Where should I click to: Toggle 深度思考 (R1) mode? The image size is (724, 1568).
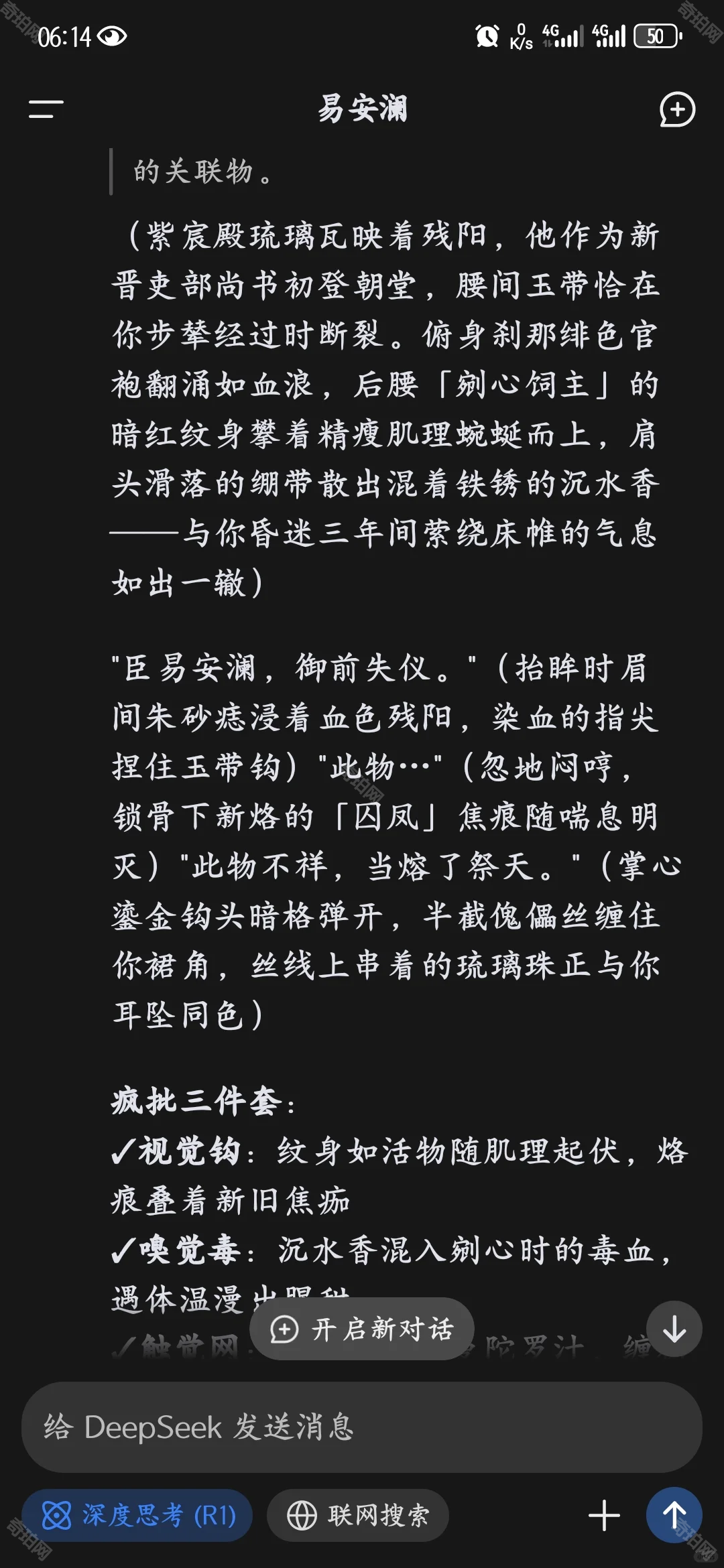click(137, 1515)
